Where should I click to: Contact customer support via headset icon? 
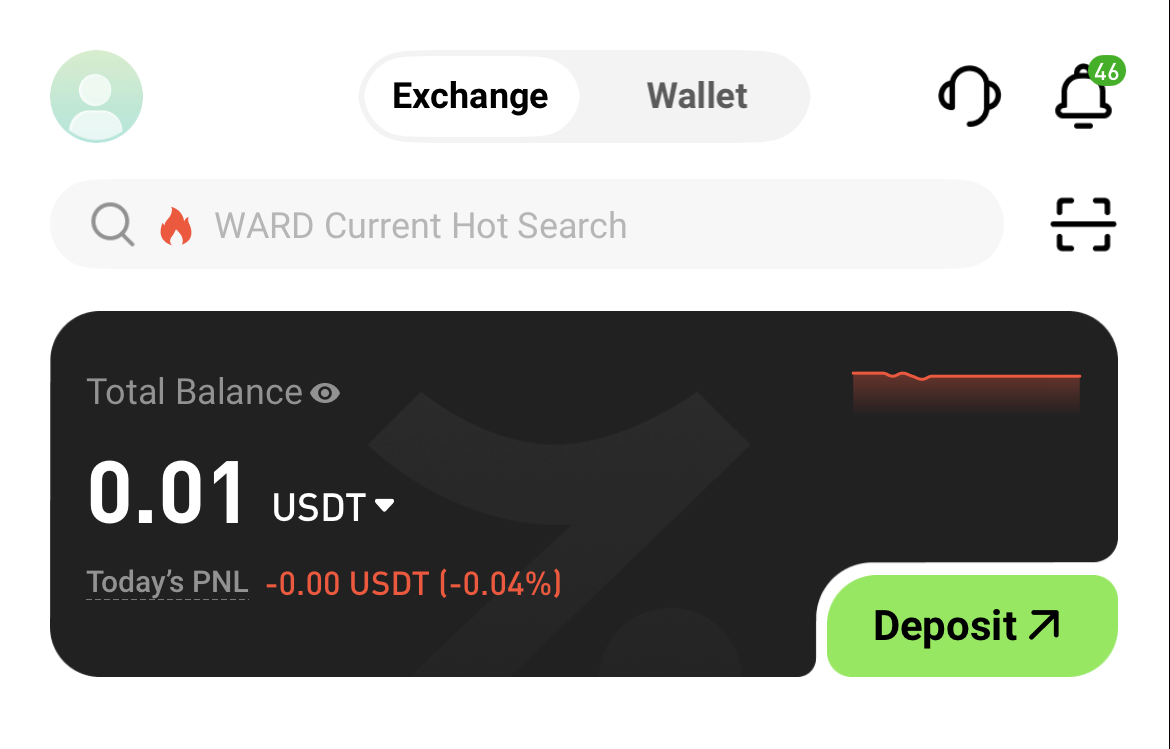click(x=969, y=96)
